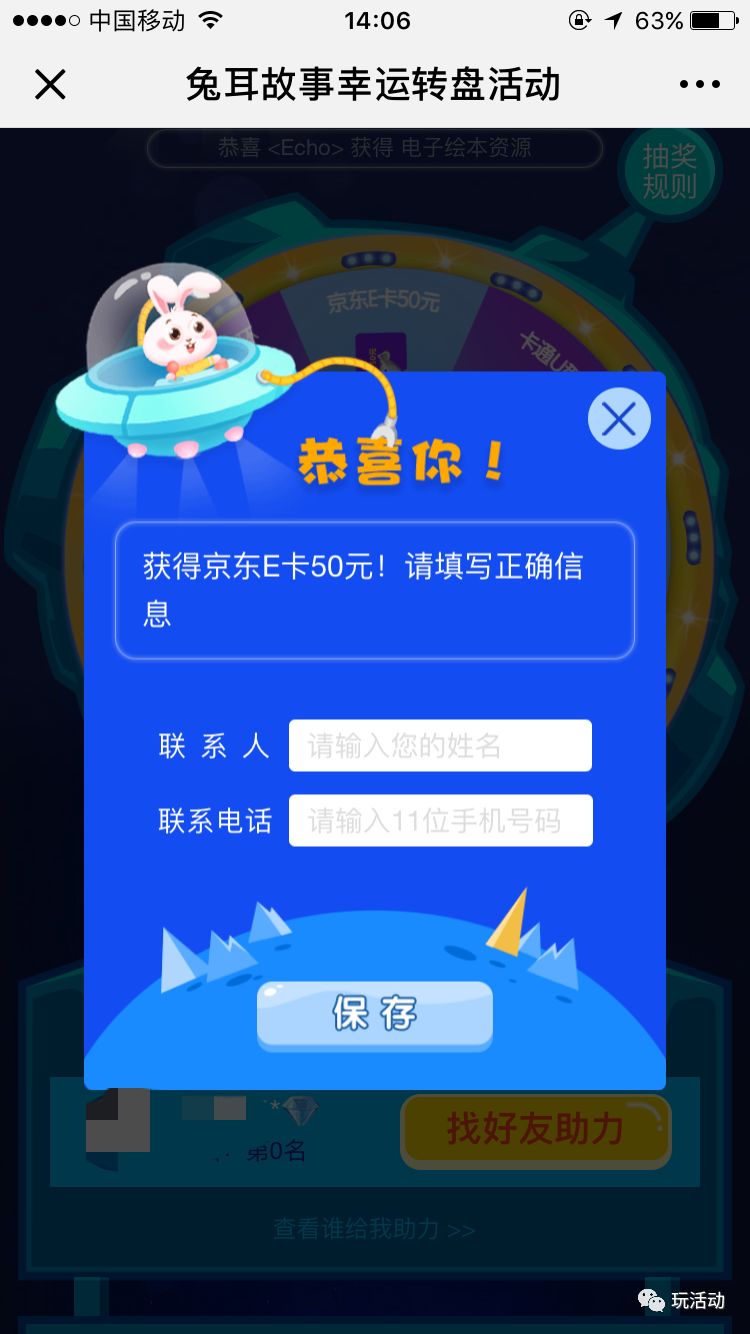The image size is (750, 1334).
Task: Dismiss the 恭喜你 prize dialog
Action: [619, 419]
